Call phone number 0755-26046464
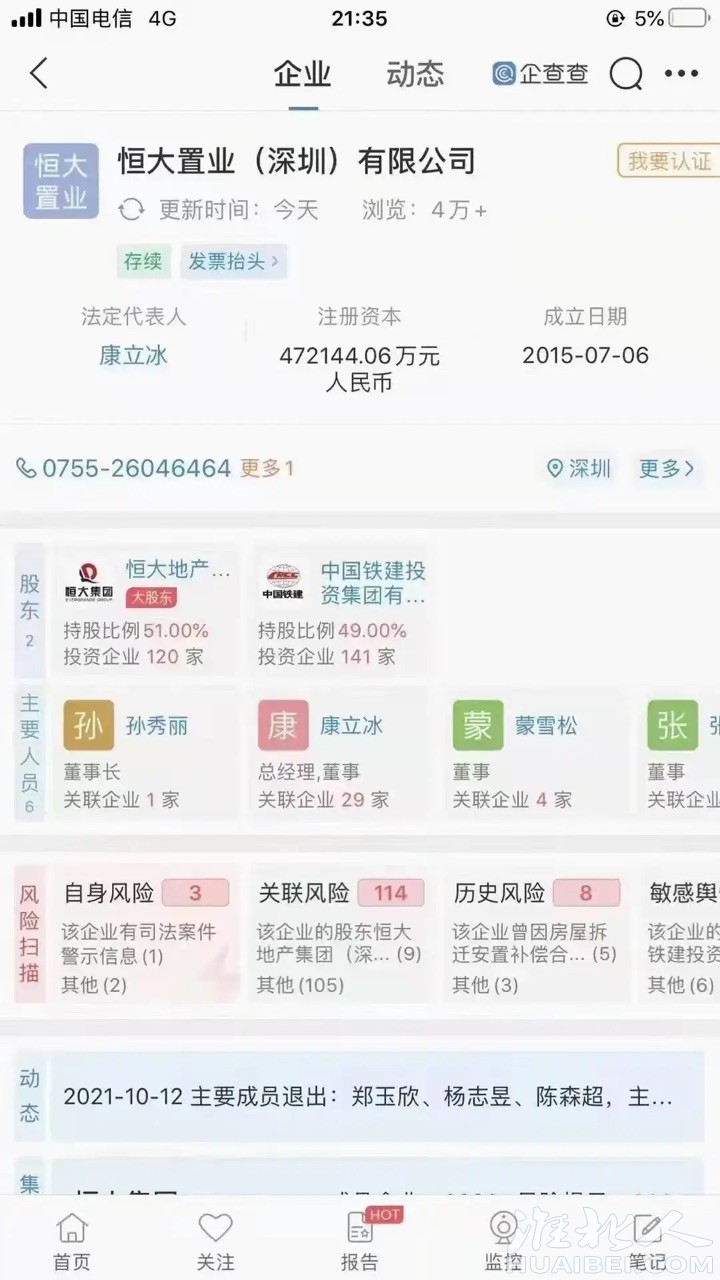Screen dimensions: 720x1280 click(x=136, y=468)
